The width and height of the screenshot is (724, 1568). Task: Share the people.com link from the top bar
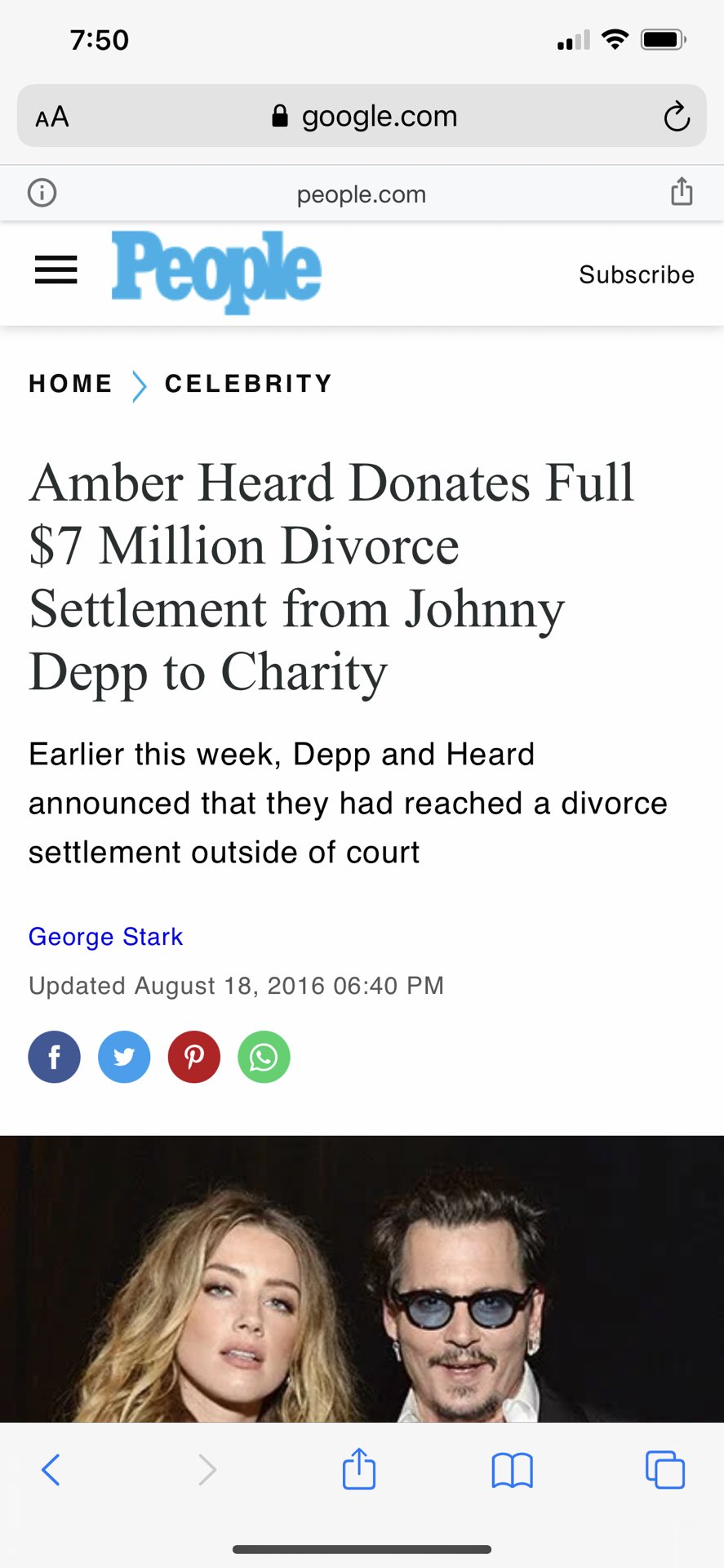(x=682, y=192)
